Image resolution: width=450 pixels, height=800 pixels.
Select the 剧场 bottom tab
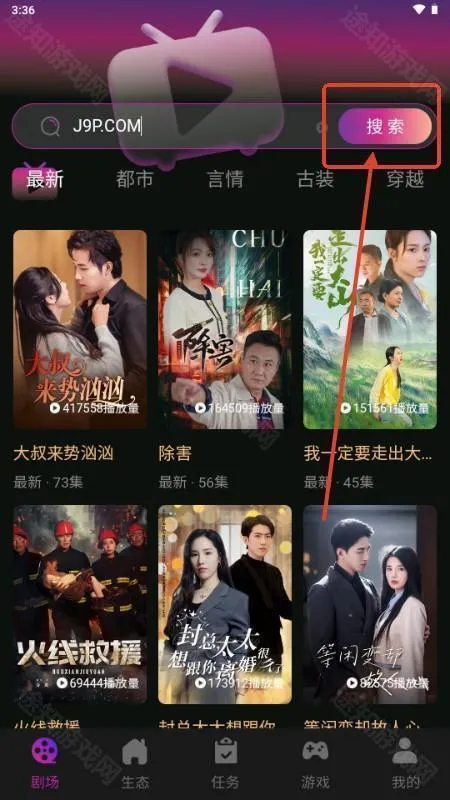coord(45,763)
